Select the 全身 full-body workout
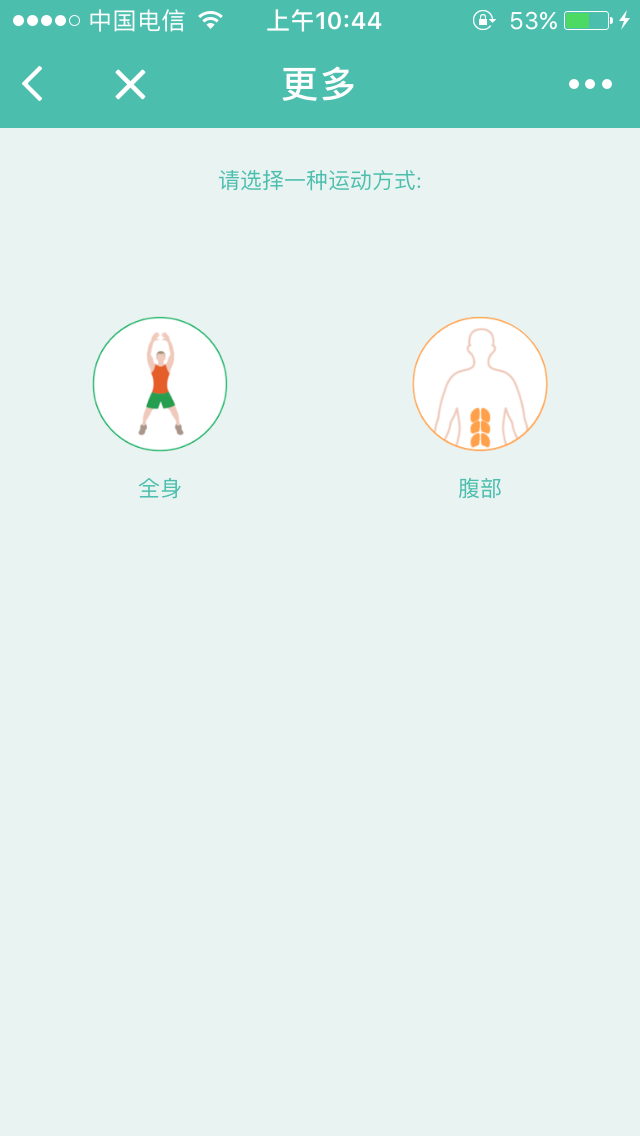This screenshot has width=640, height=1136. 160,385
